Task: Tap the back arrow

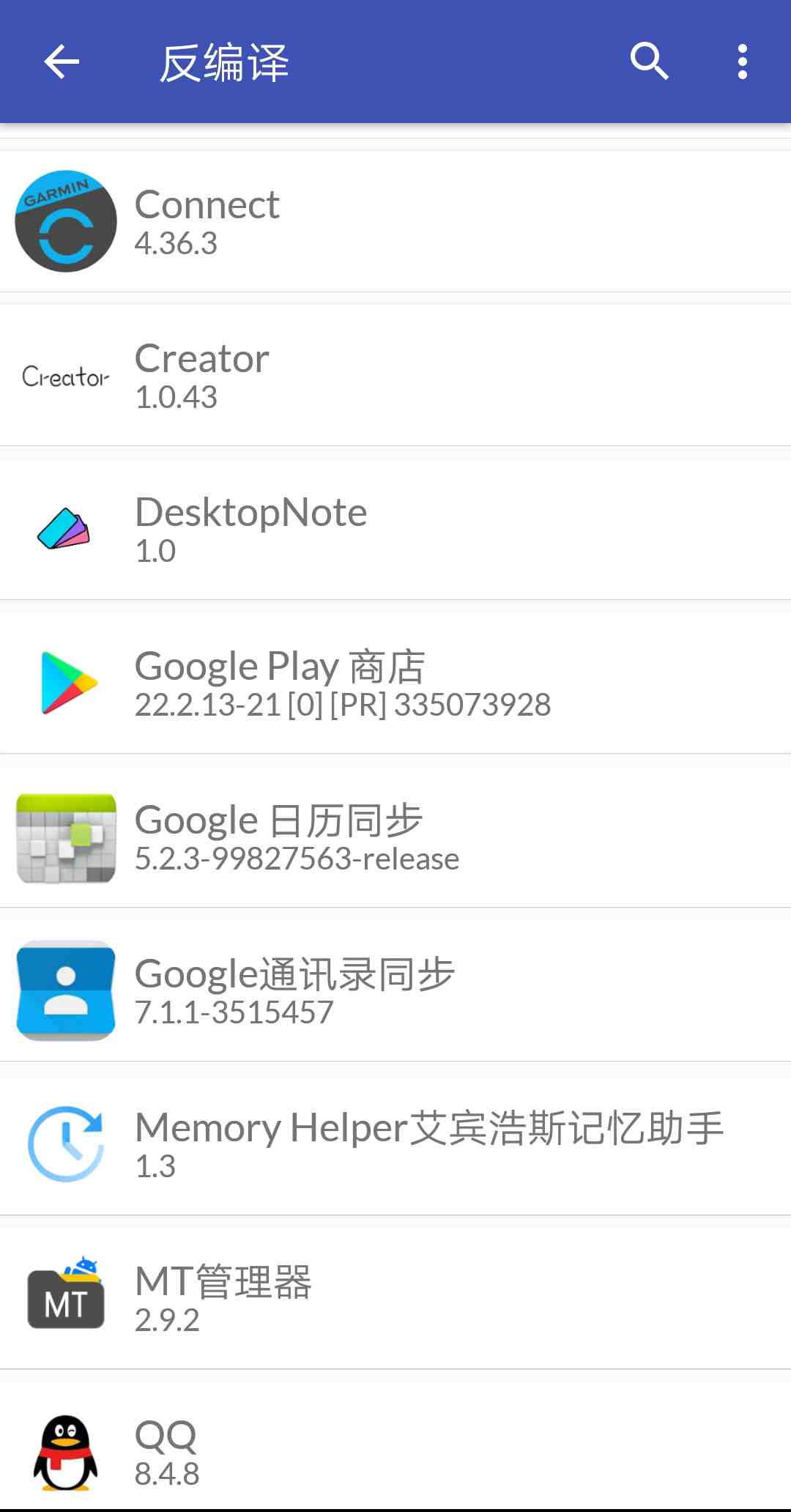Action: (x=62, y=62)
